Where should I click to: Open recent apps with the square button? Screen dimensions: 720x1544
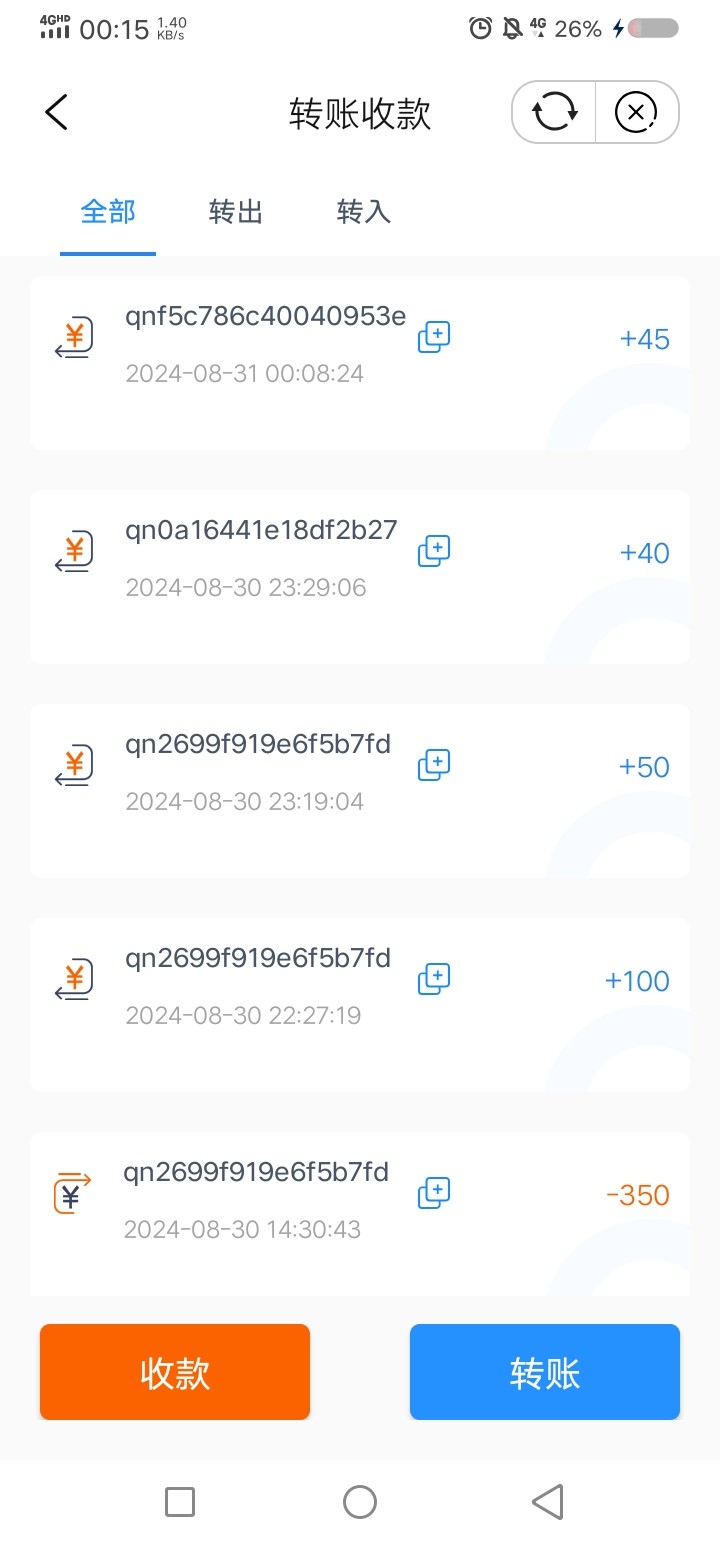(x=180, y=1502)
